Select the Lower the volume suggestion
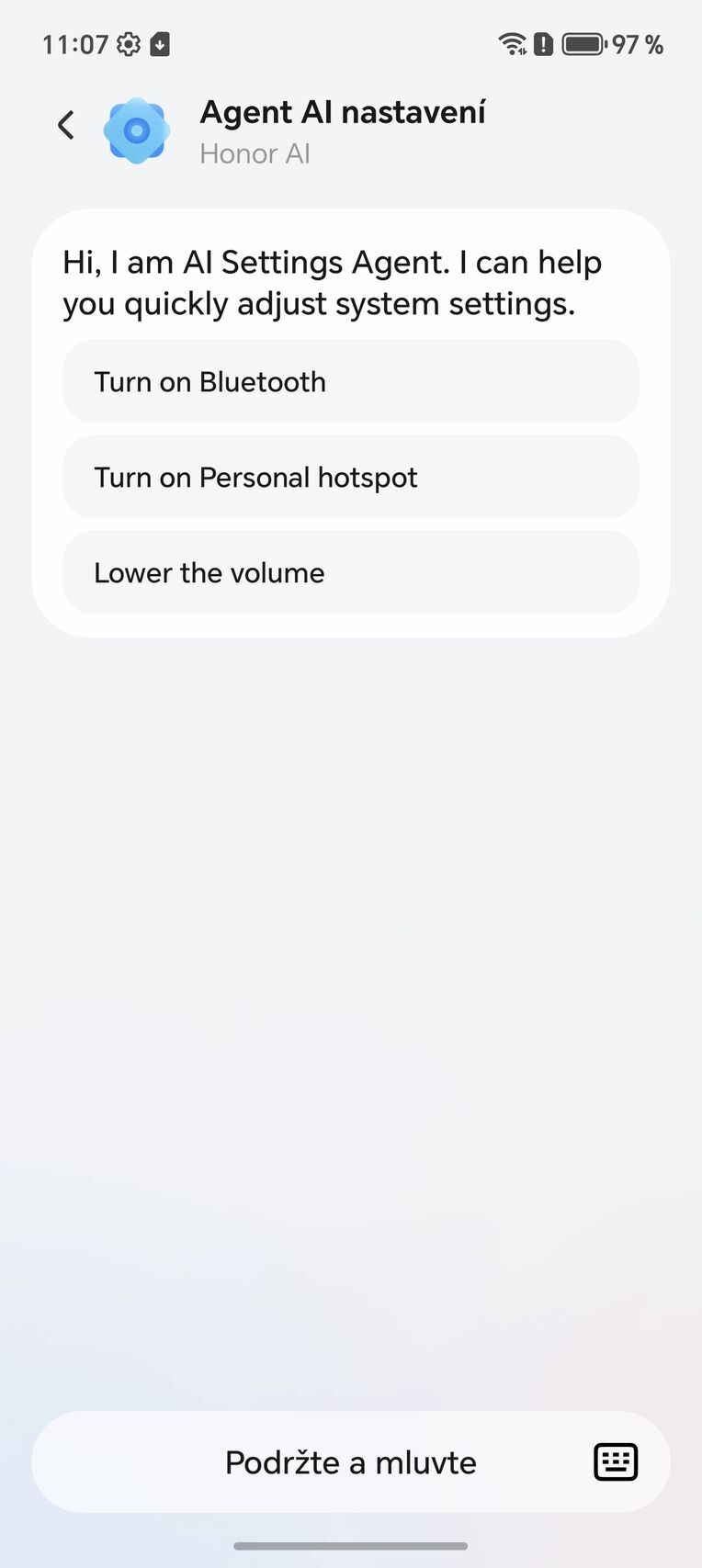This screenshot has height=1568, width=702. (350, 572)
